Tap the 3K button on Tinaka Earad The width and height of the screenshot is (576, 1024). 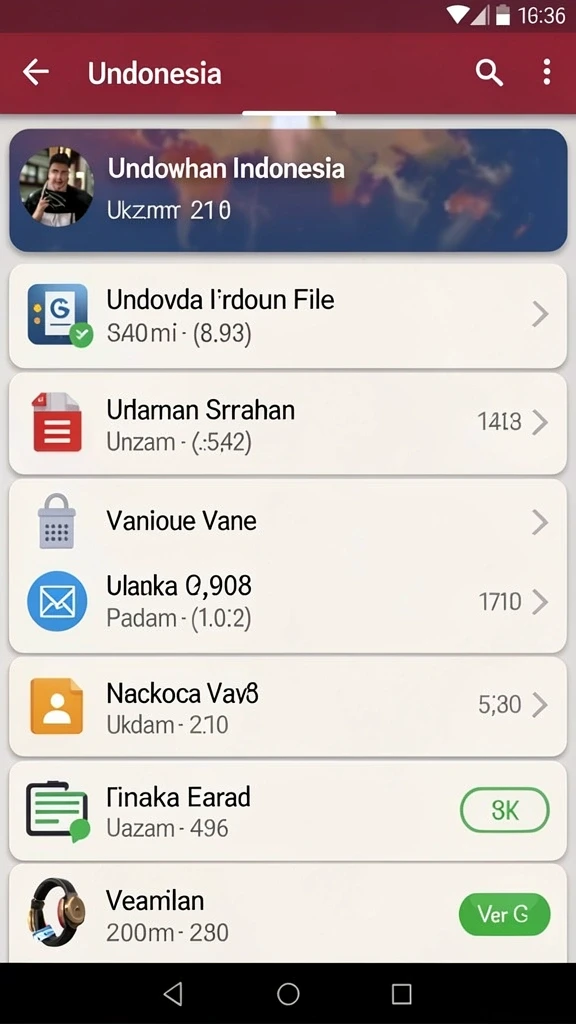[505, 810]
